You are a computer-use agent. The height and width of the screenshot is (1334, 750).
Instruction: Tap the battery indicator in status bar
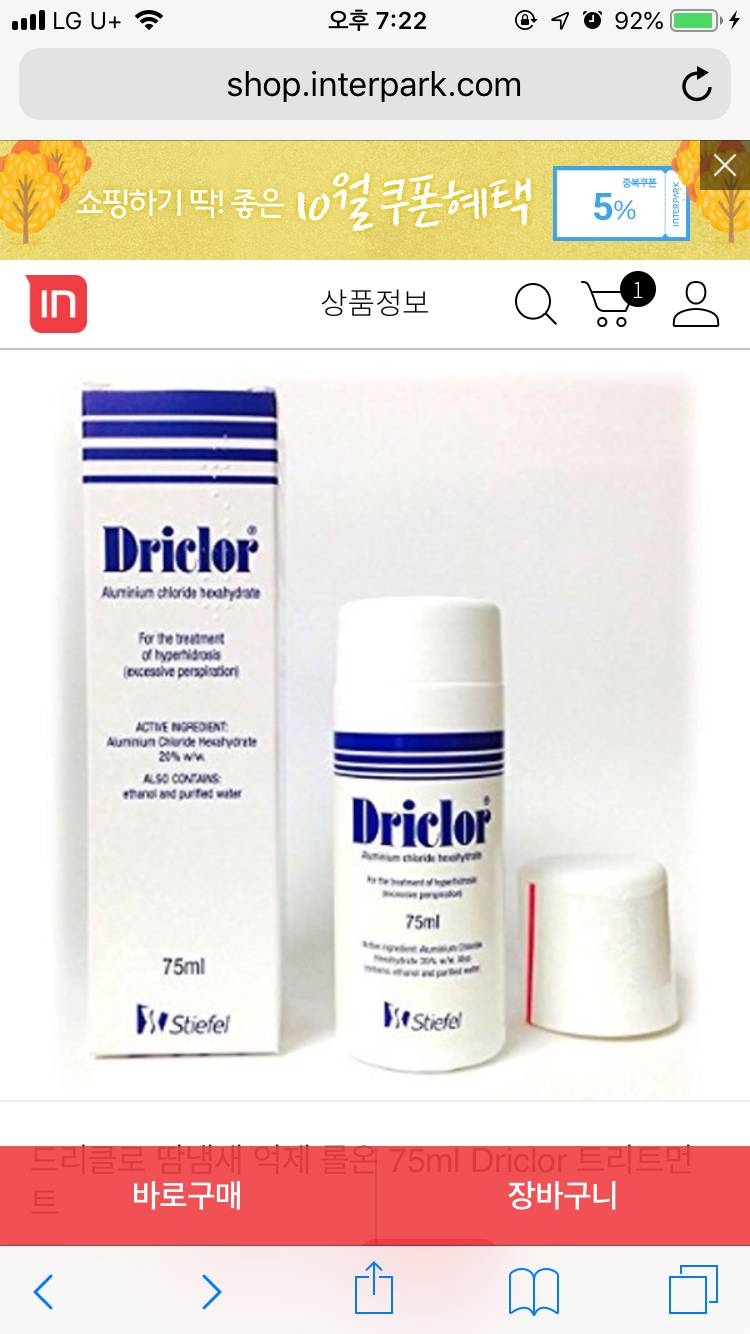(691, 18)
